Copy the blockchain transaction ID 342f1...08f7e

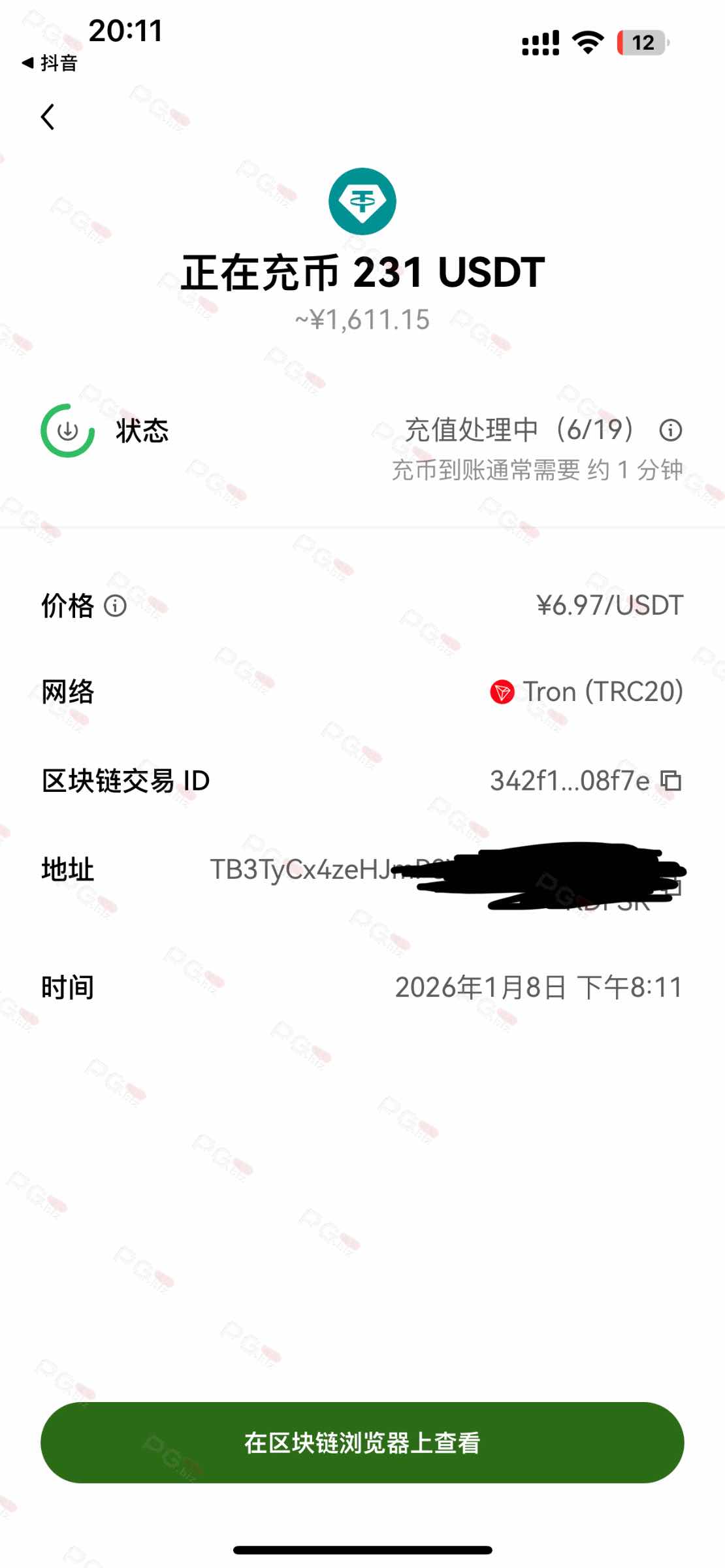coord(671,781)
